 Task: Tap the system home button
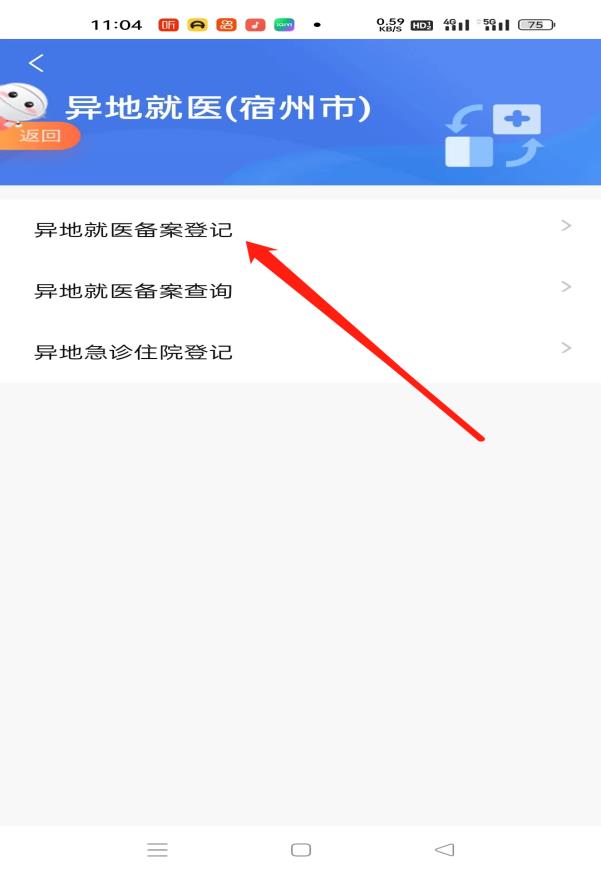(x=300, y=850)
